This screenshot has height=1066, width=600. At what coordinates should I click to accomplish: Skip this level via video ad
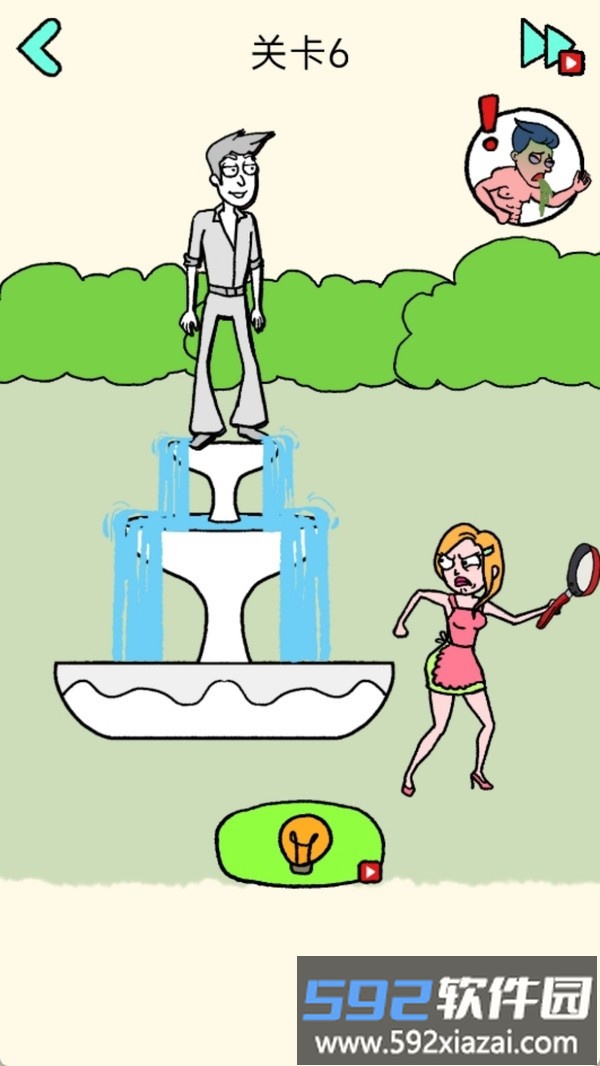point(548,47)
